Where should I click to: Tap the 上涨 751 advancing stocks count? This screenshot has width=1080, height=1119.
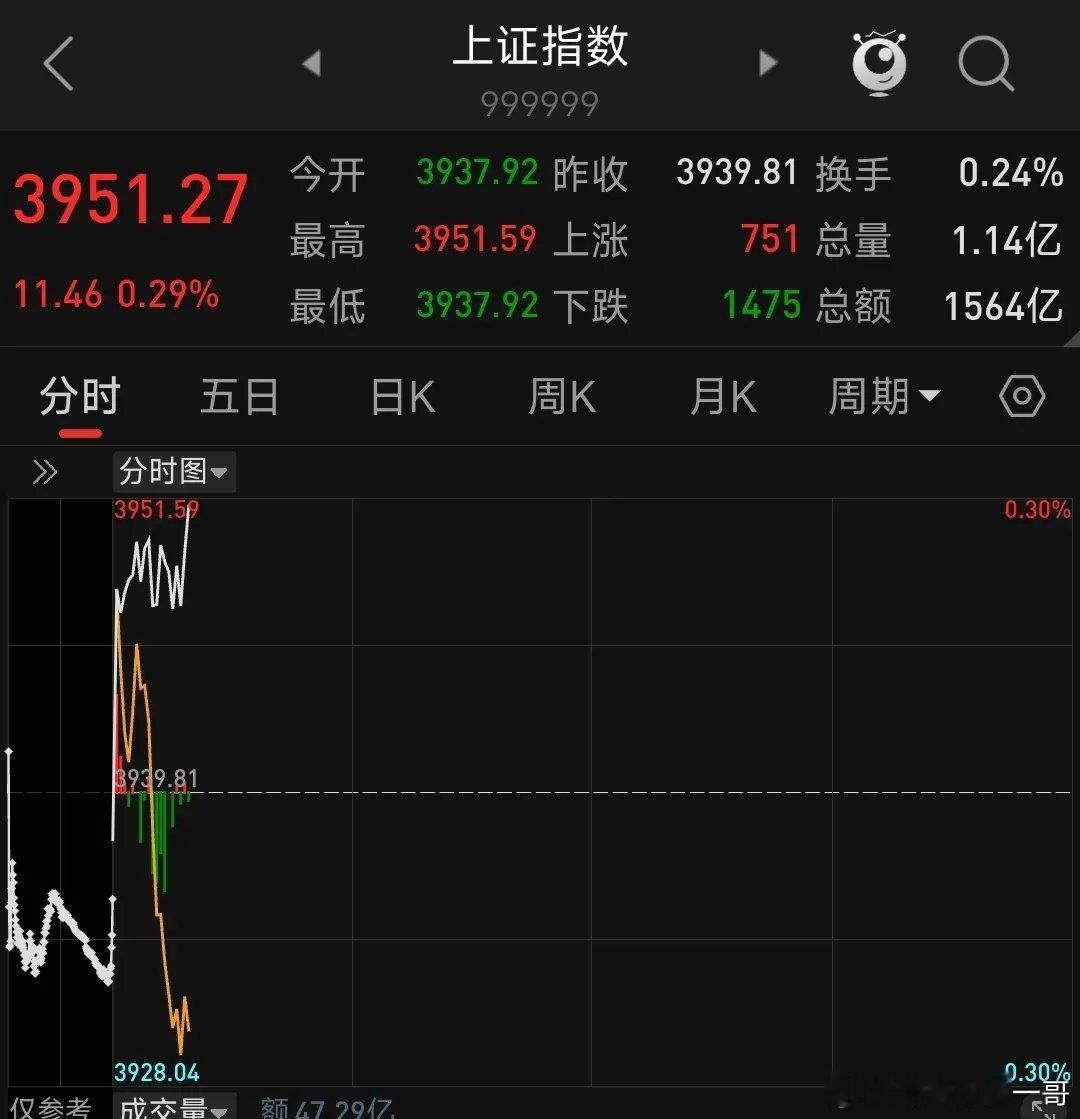click(x=770, y=240)
